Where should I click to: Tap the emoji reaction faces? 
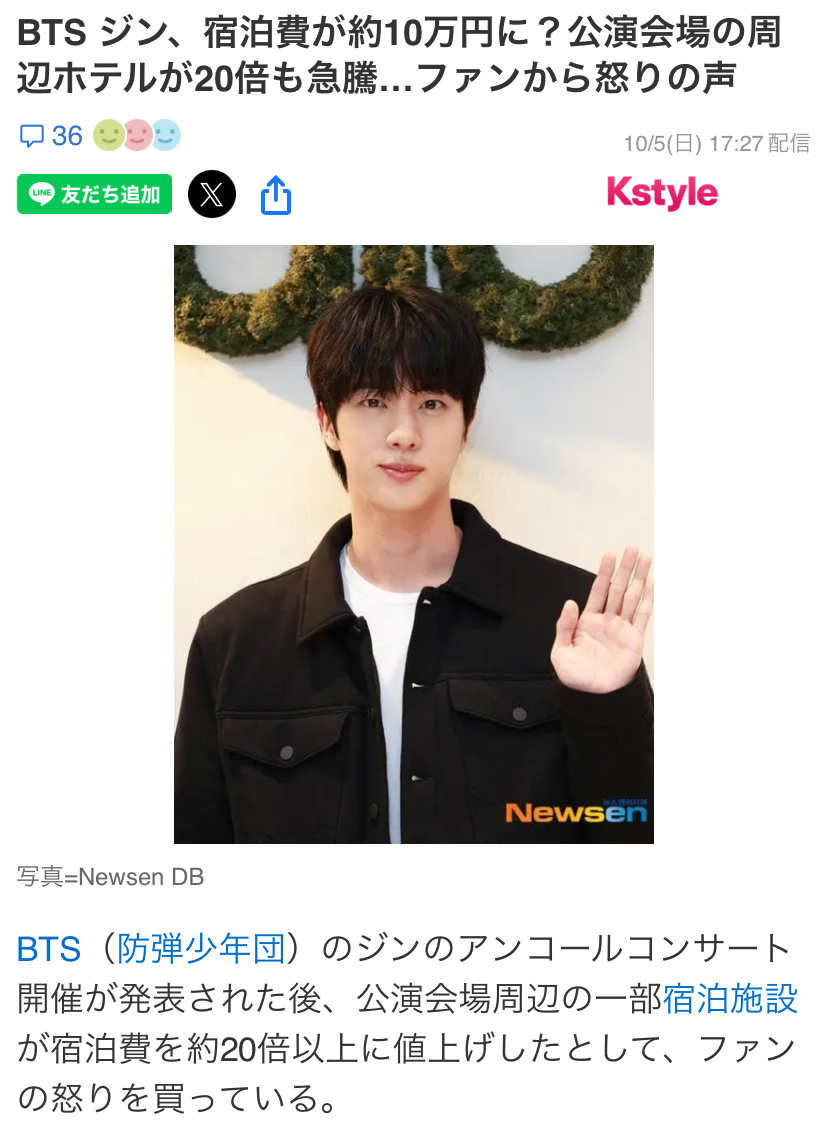pyautogui.click(x=136, y=135)
